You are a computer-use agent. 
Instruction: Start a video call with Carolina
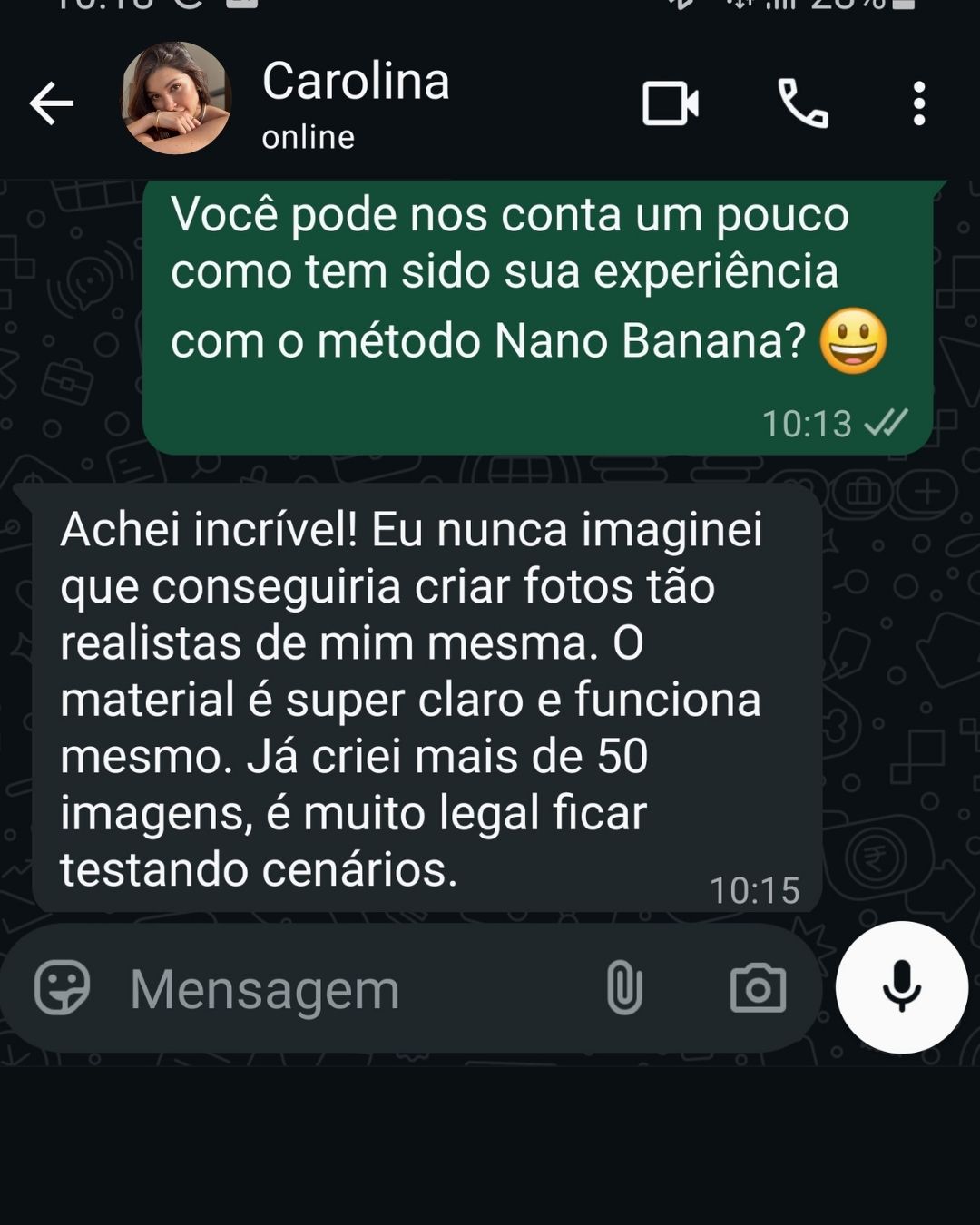point(670,103)
